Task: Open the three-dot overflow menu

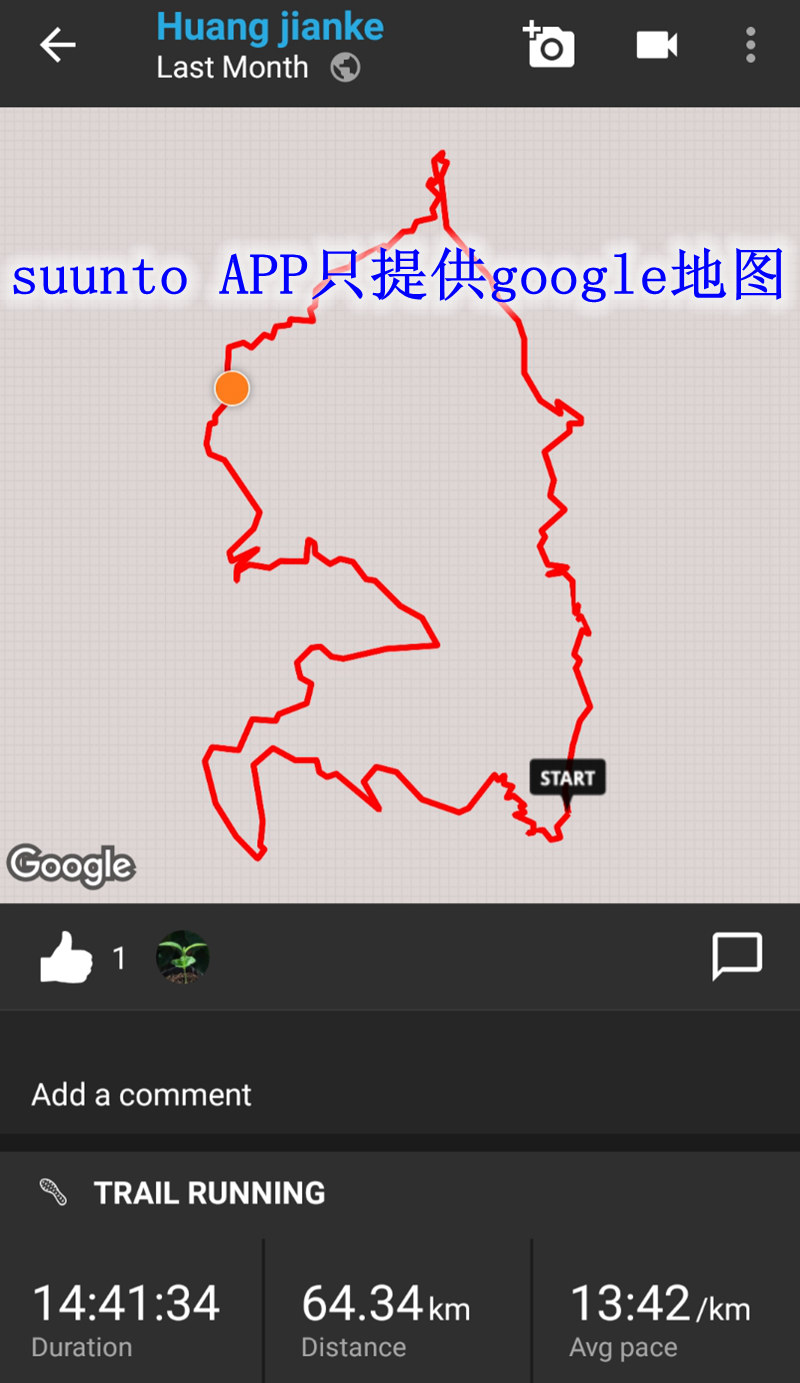Action: click(750, 45)
